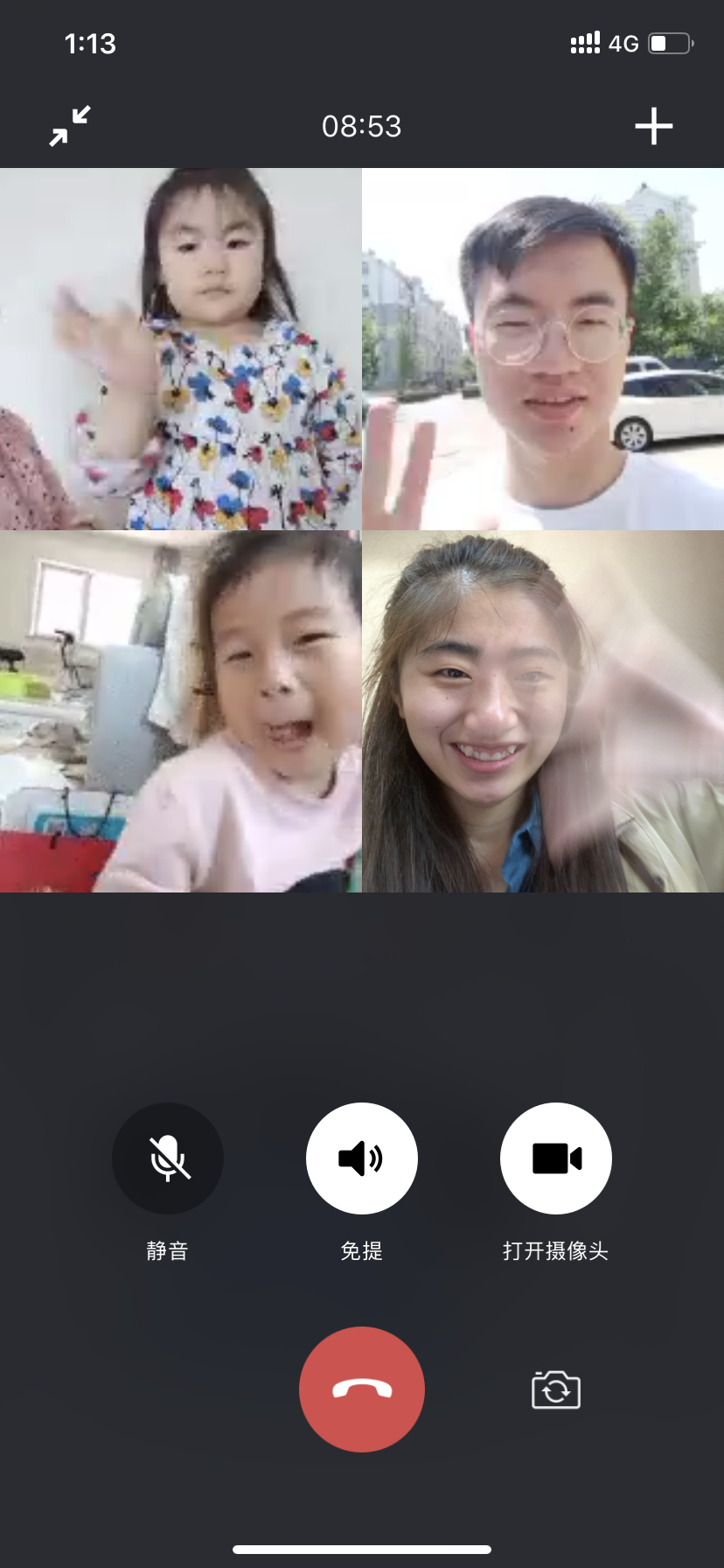Minimize the video call window
The image size is (724, 1568).
tap(70, 126)
